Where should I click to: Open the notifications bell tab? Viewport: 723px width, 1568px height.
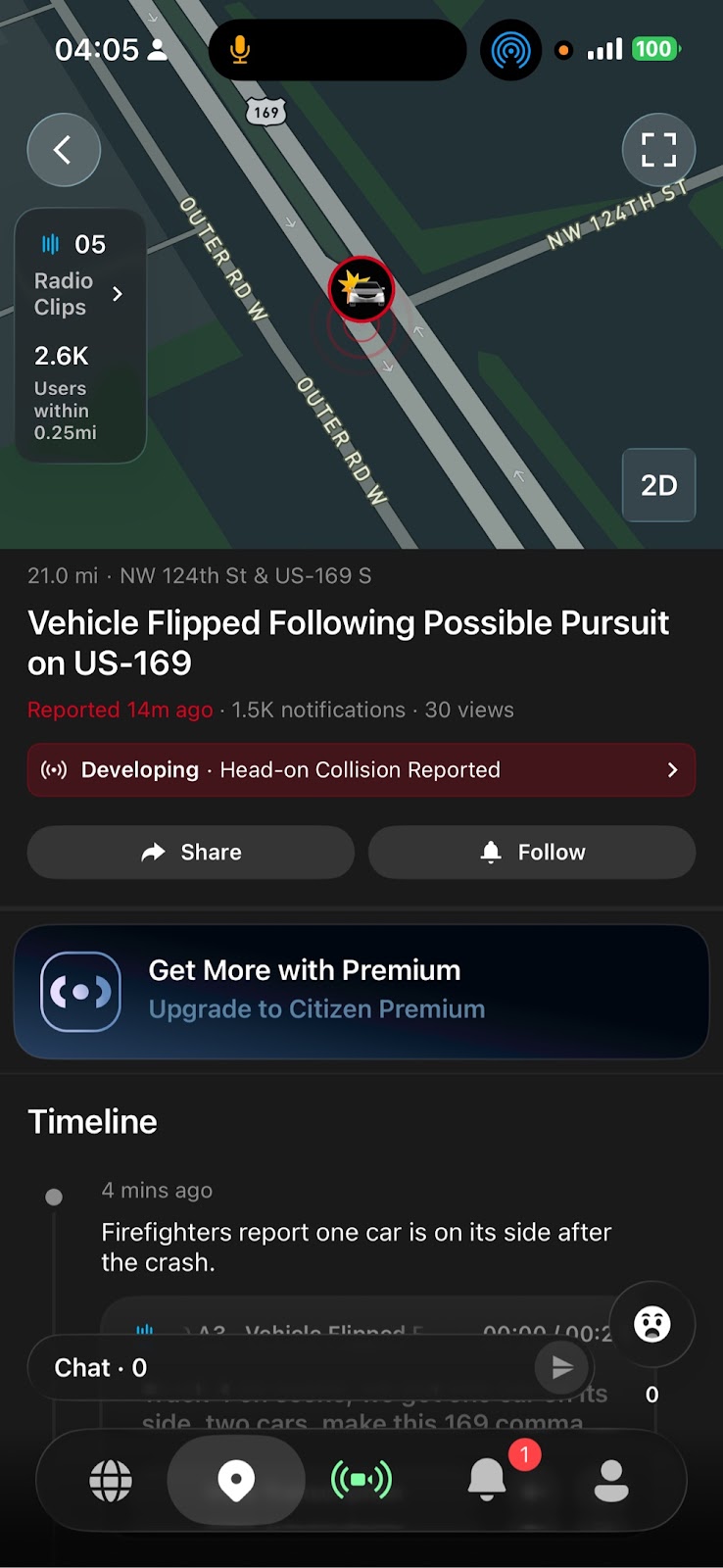click(487, 1480)
